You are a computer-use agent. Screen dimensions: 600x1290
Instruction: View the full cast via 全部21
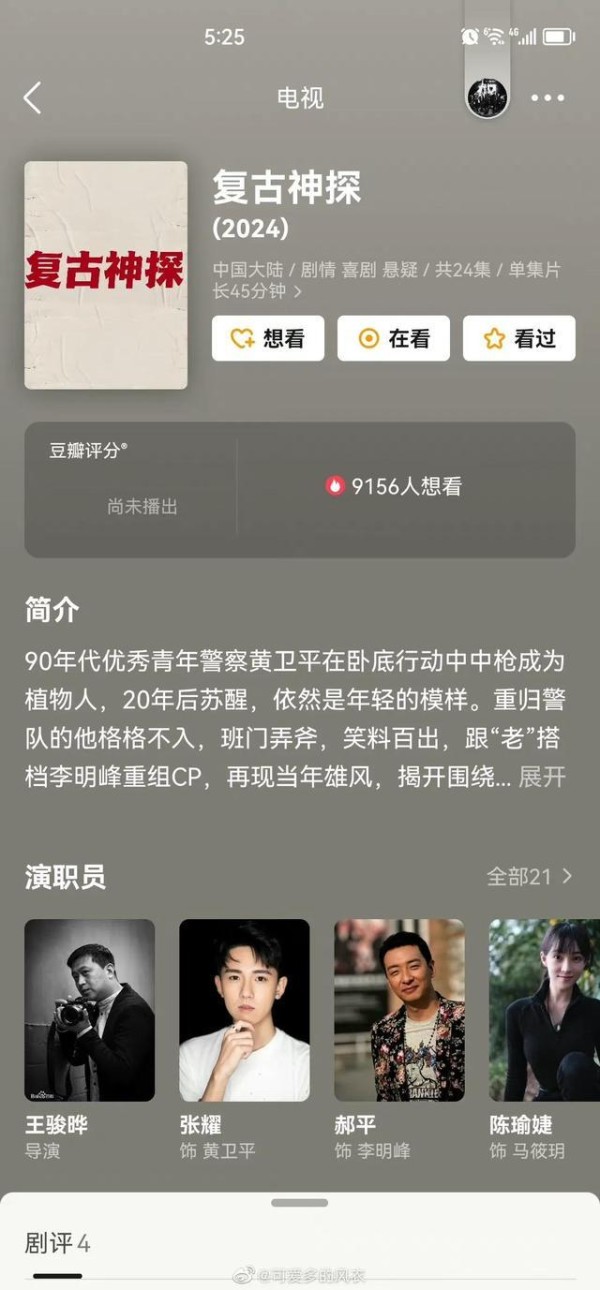click(x=529, y=877)
